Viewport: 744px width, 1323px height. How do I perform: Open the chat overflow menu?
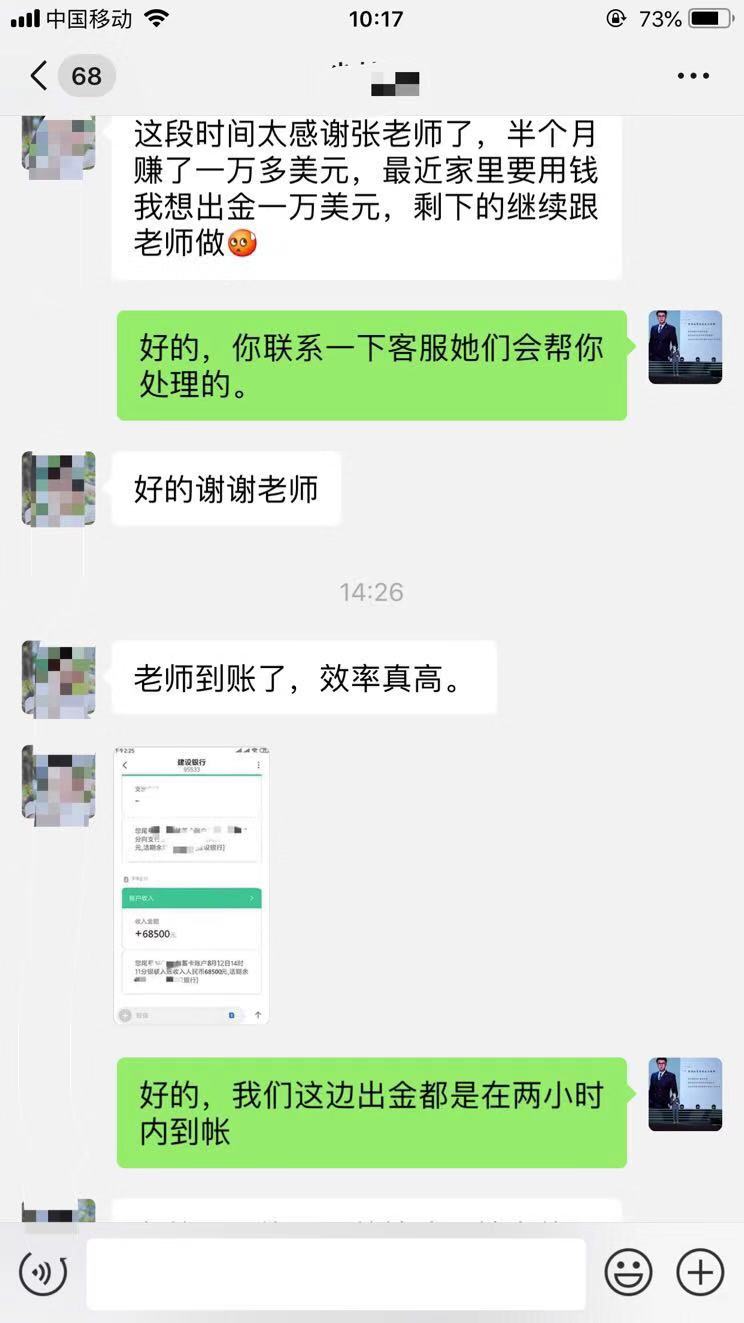pos(693,76)
